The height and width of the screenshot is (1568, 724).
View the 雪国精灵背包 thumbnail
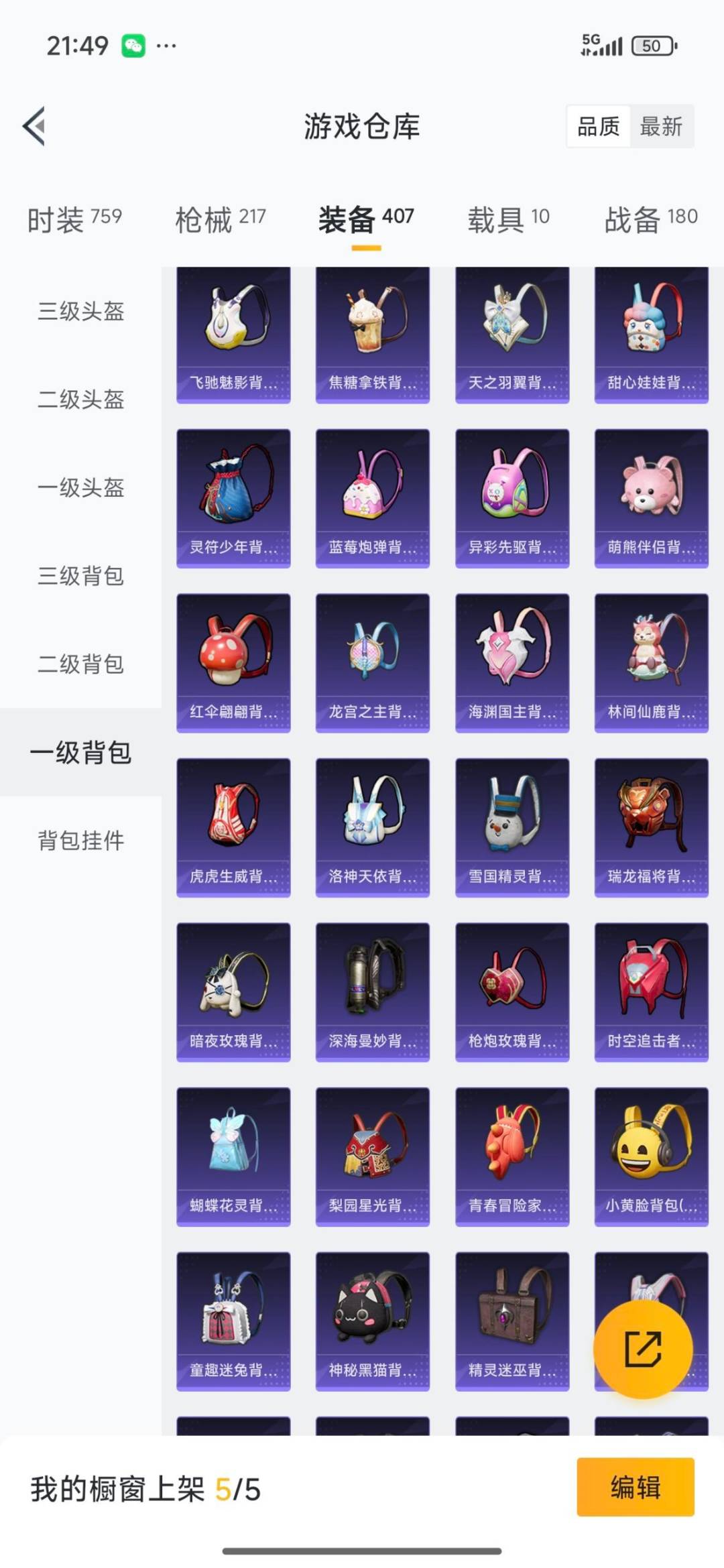pos(513,825)
